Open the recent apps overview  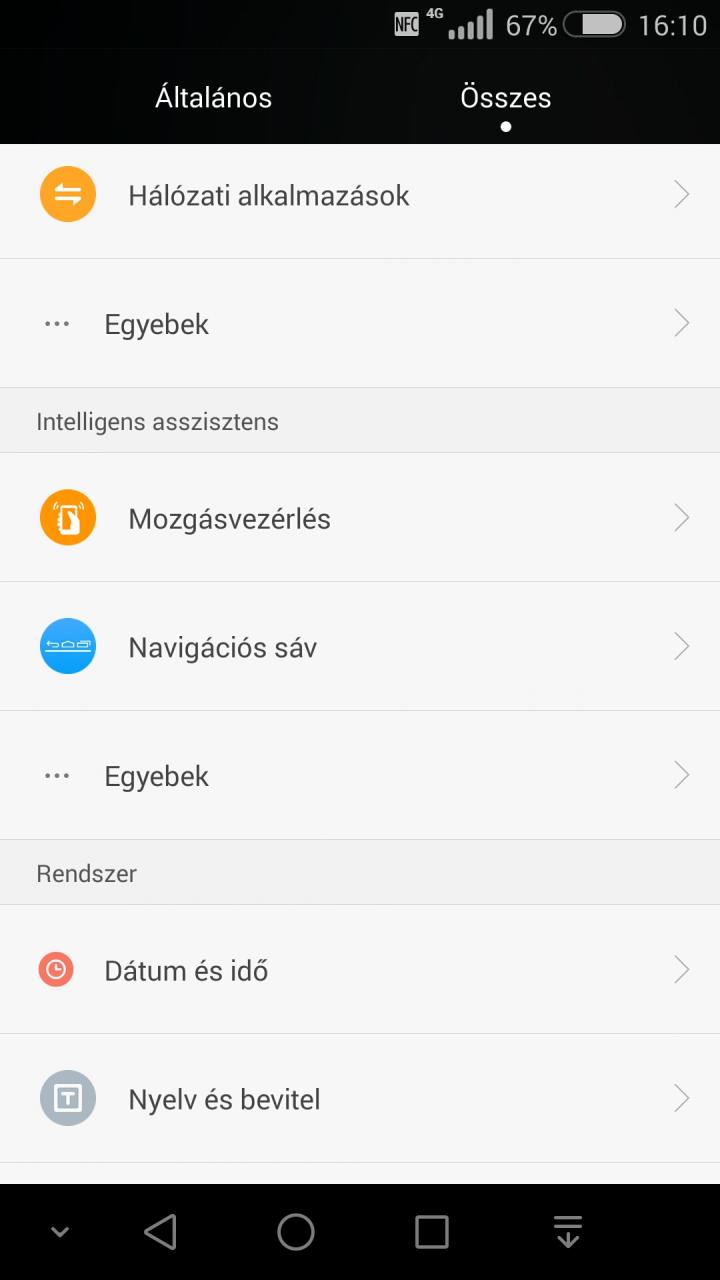tap(432, 1232)
